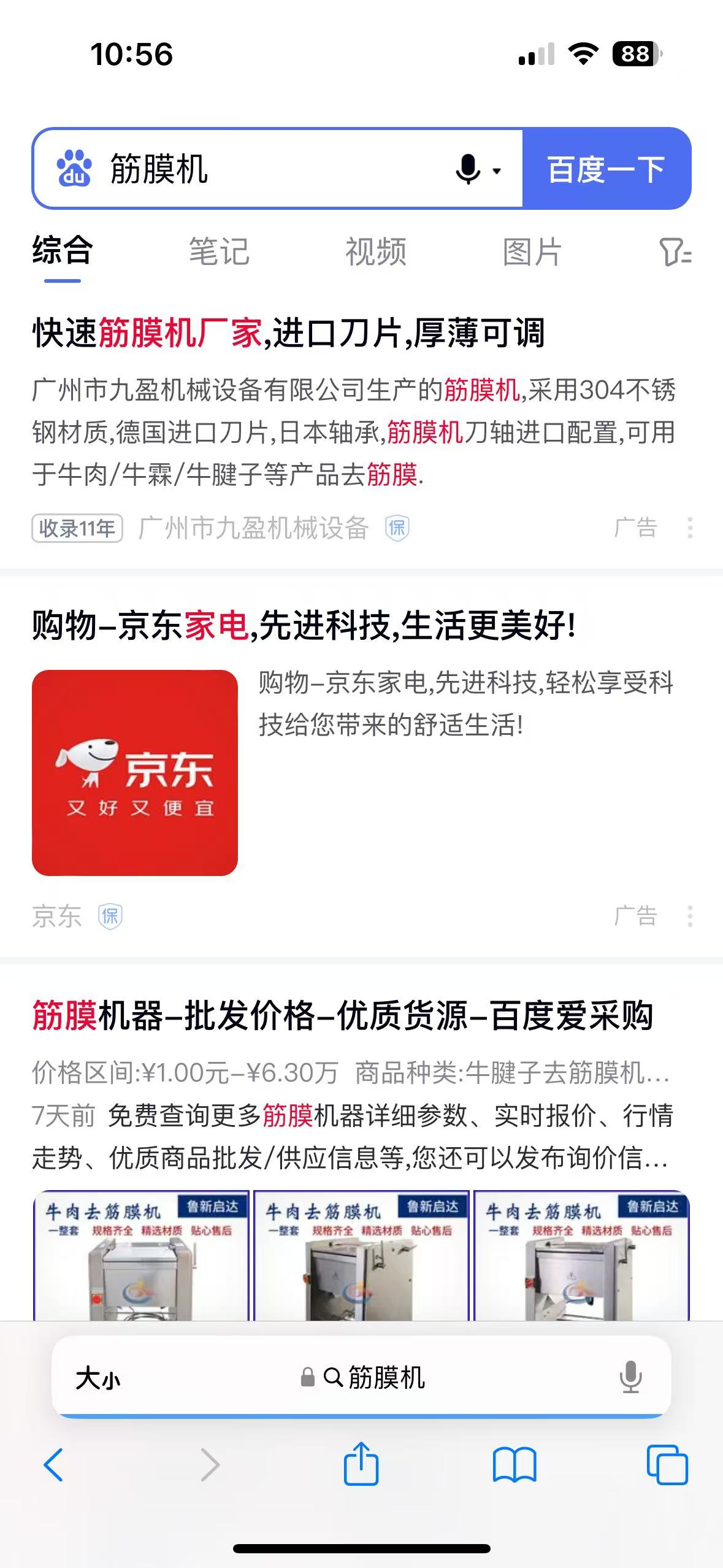723x1568 pixels.
Task: Open the 筋膜机器-批发价格 百度爱采购 result
Action: coord(342,1016)
